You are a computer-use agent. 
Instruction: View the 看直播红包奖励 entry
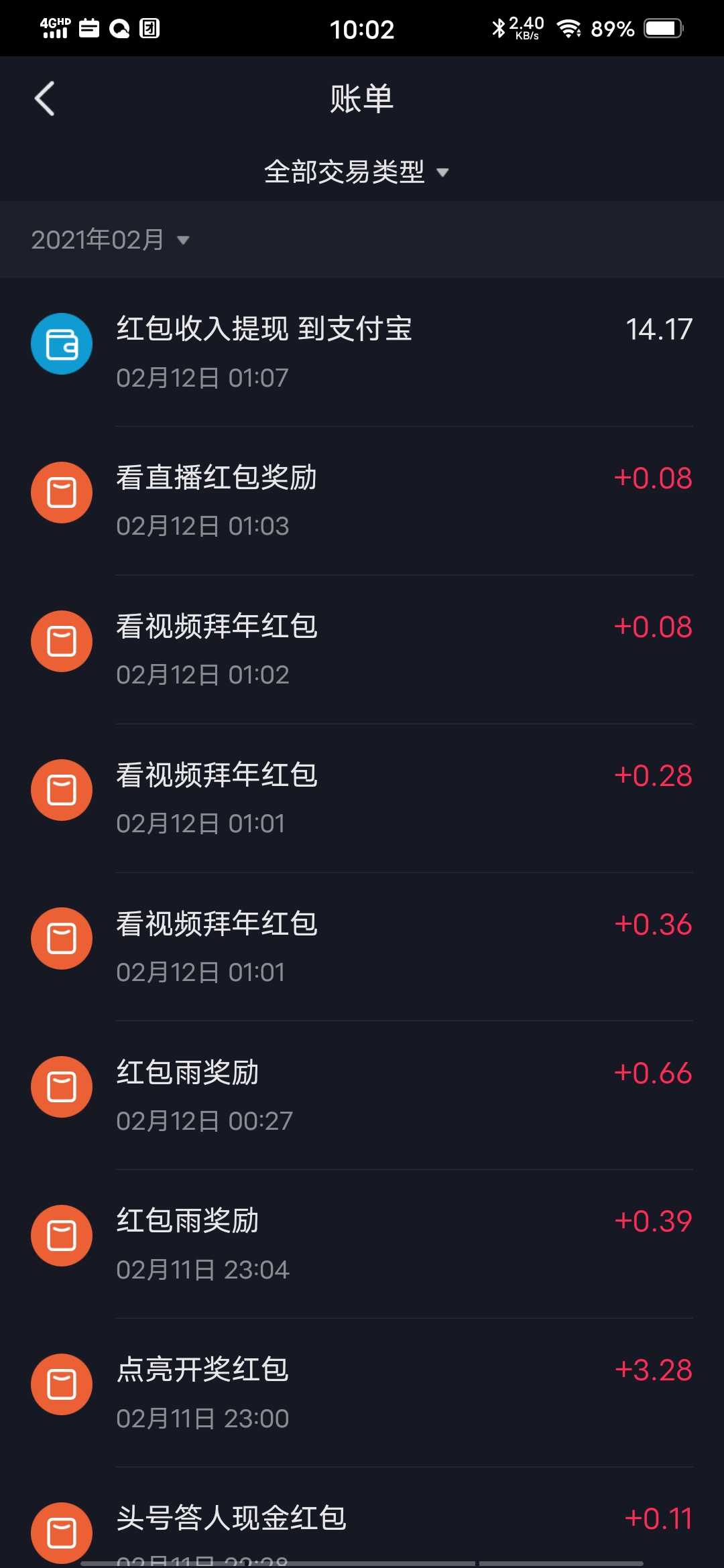[x=362, y=501]
